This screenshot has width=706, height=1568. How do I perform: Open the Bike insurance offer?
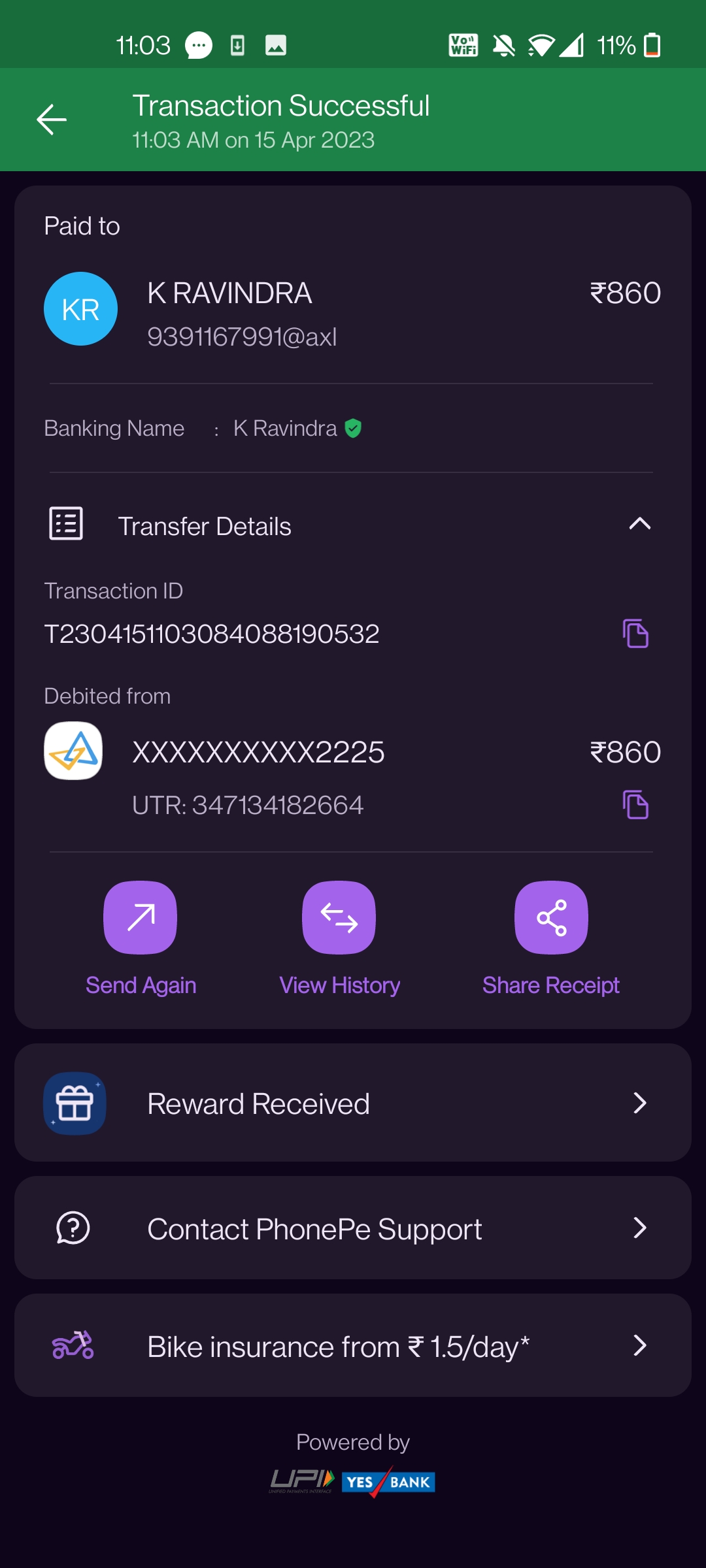pyautogui.click(x=353, y=1346)
